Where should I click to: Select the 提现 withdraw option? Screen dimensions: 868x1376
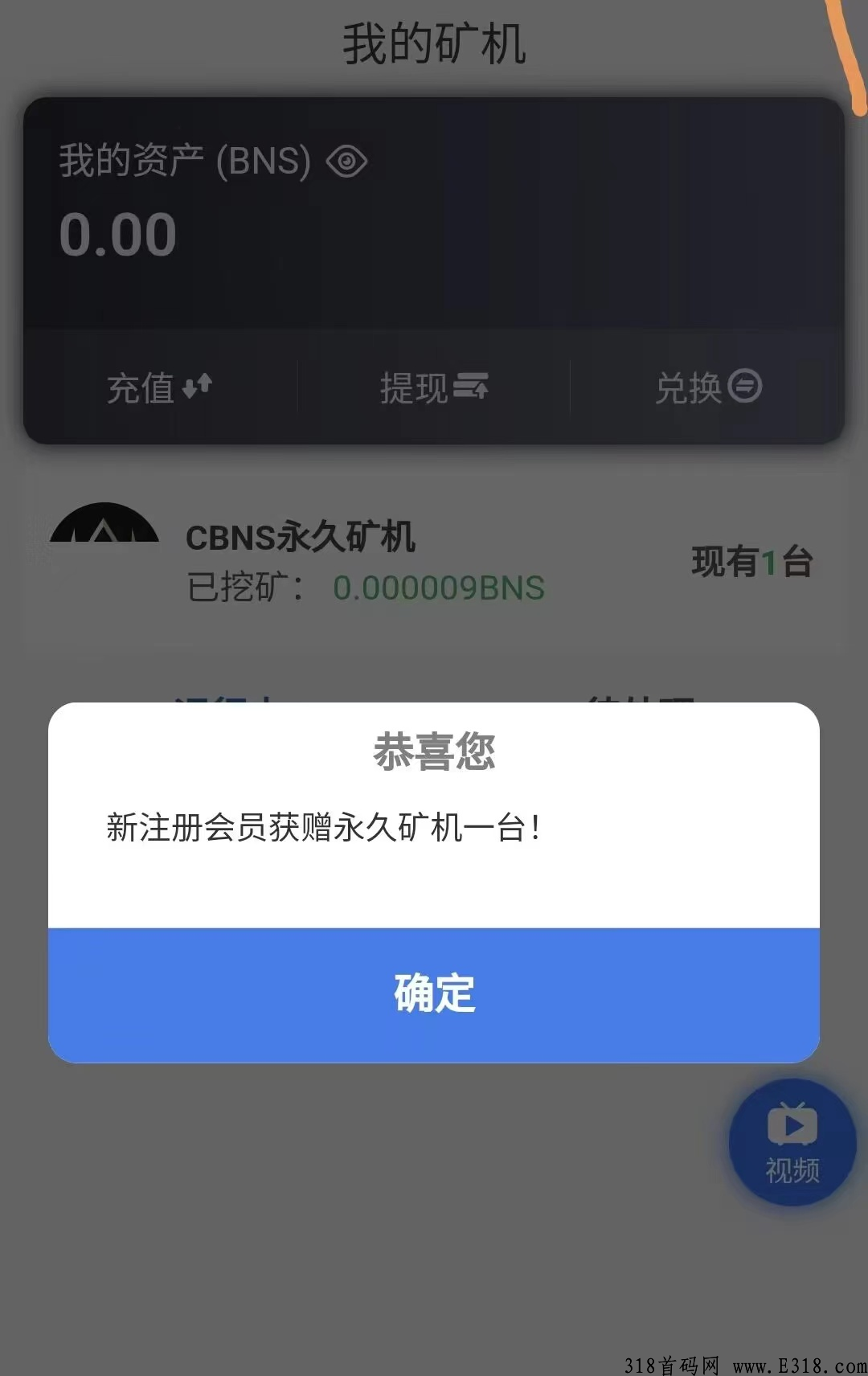416,387
